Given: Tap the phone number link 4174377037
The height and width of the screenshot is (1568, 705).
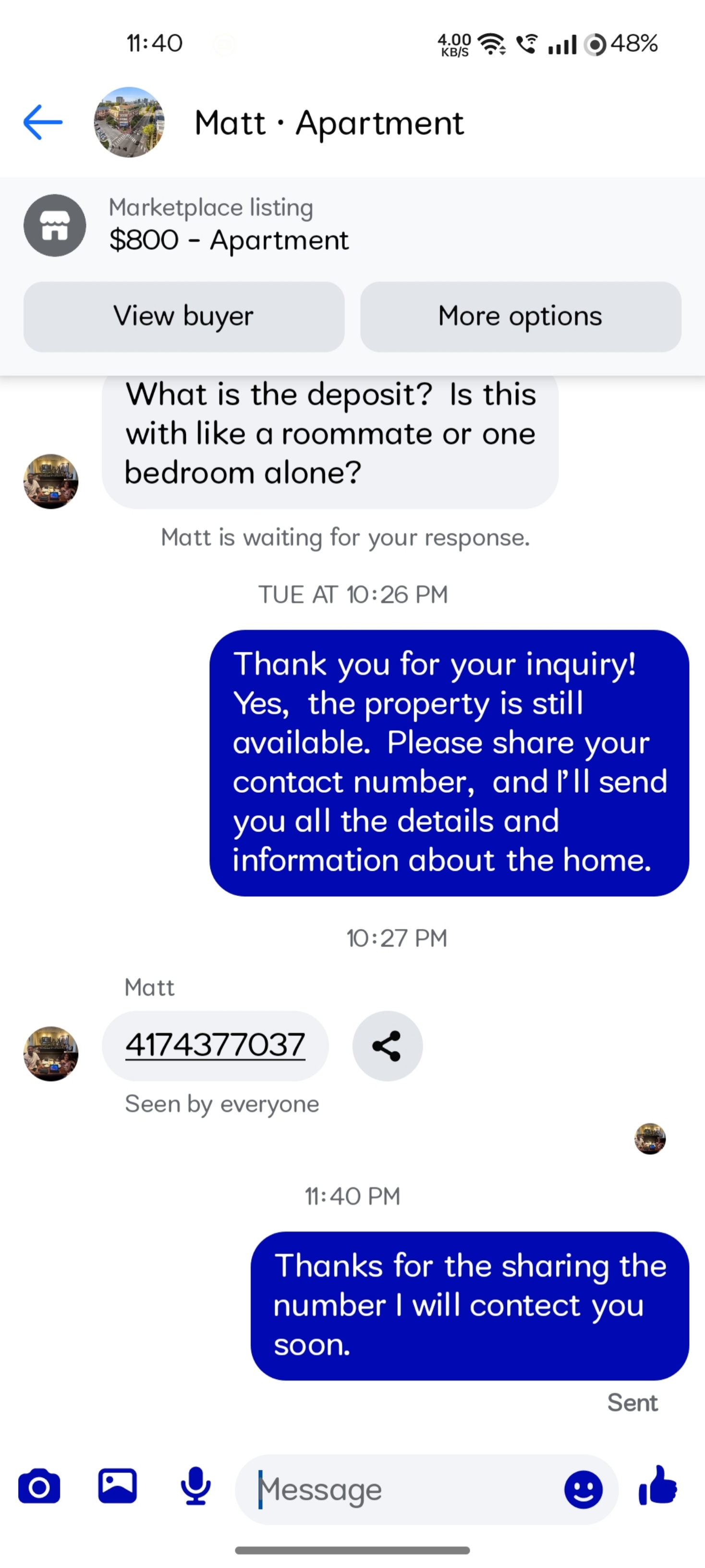Looking at the screenshot, I should (215, 1045).
